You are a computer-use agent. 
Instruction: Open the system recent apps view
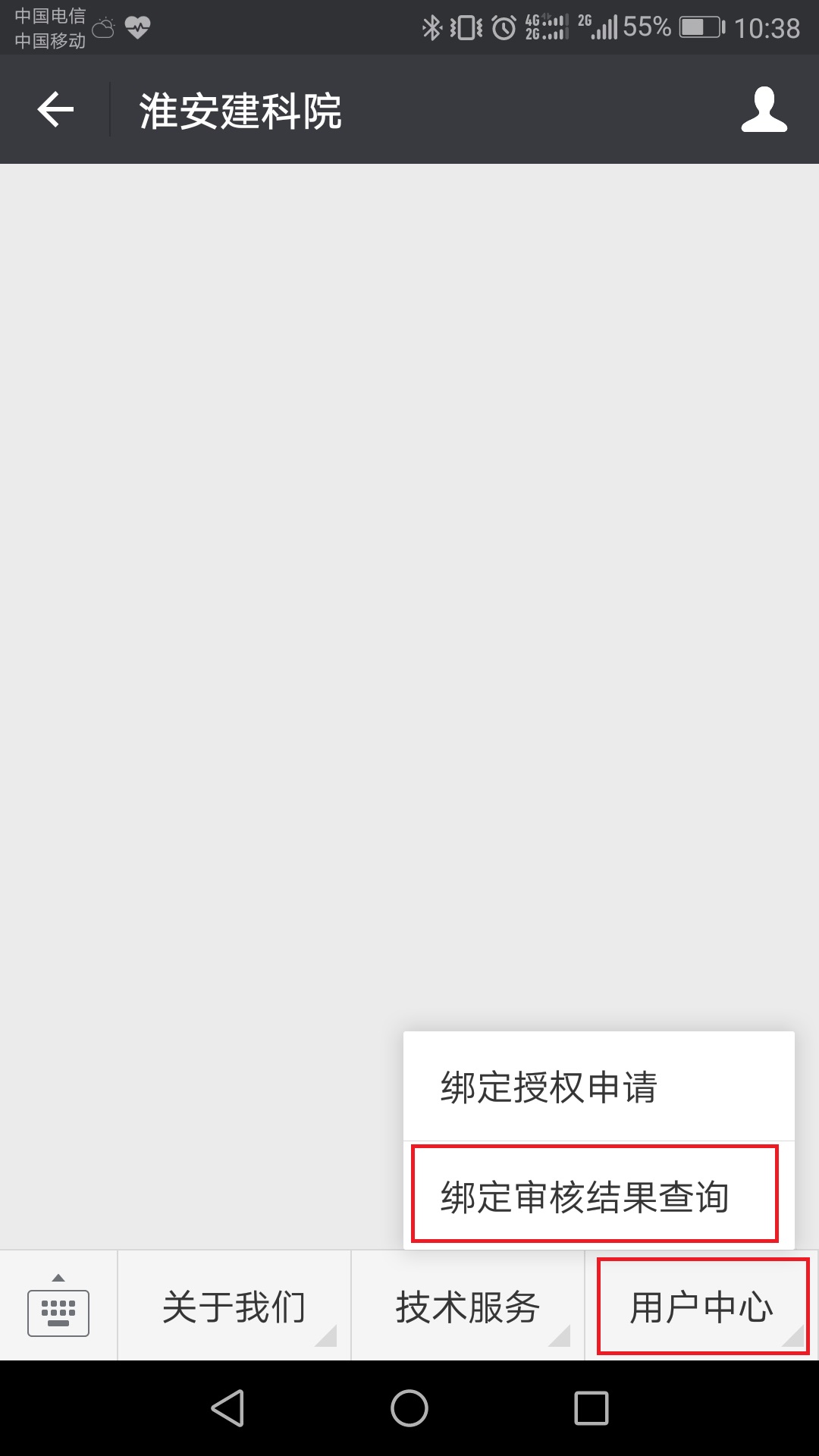coord(591,1409)
